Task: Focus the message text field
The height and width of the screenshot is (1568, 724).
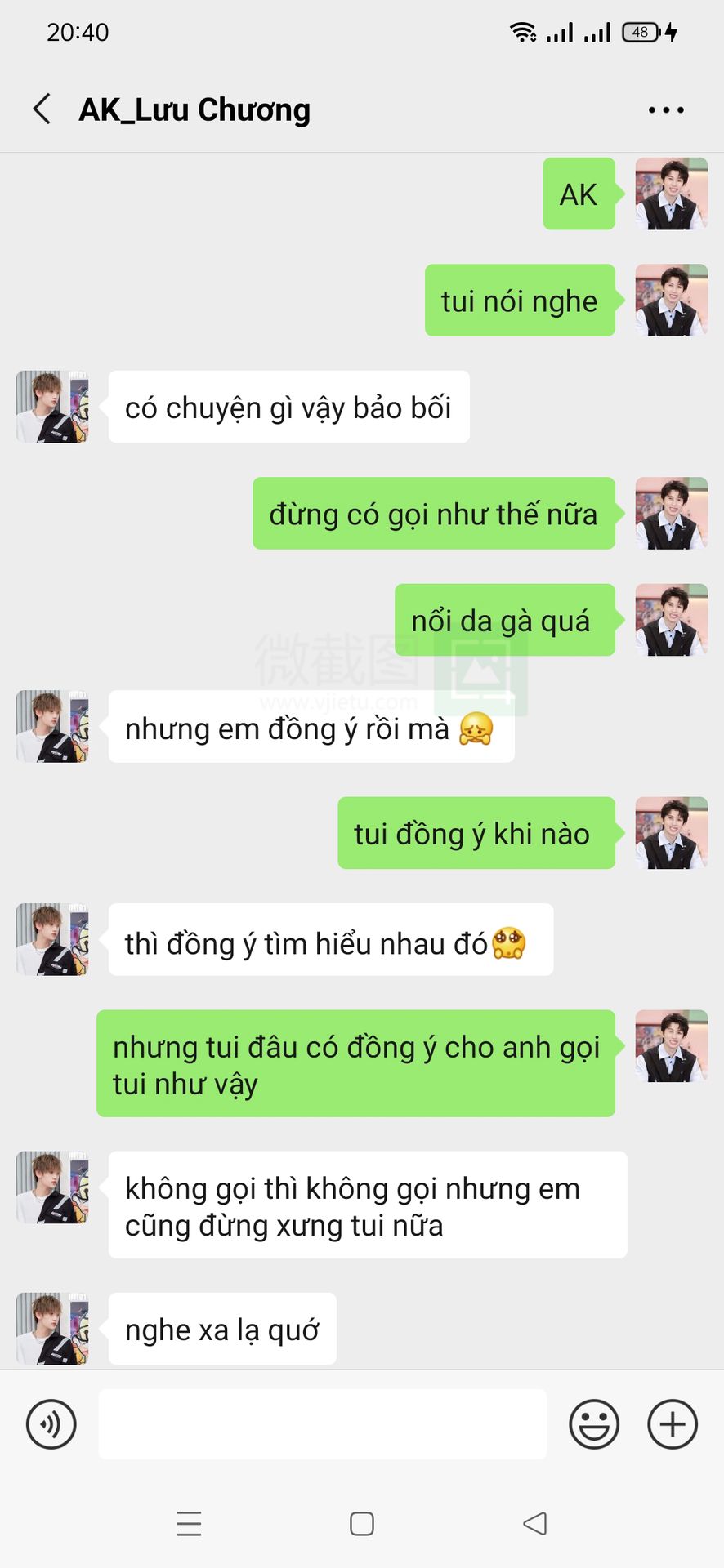Action: 323,1424
